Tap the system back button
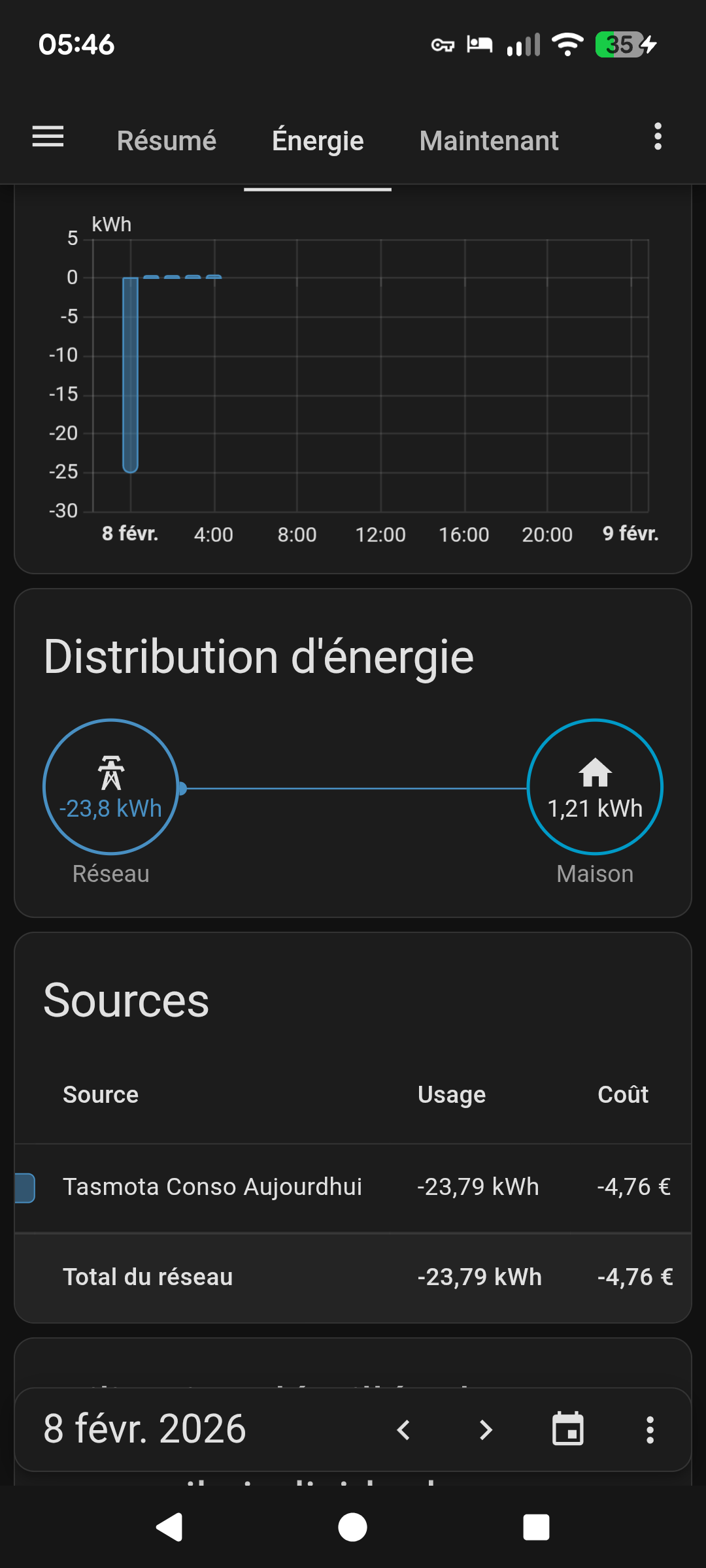This screenshot has width=706, height=1568. pyautogui.click(x=170, y=1527)
